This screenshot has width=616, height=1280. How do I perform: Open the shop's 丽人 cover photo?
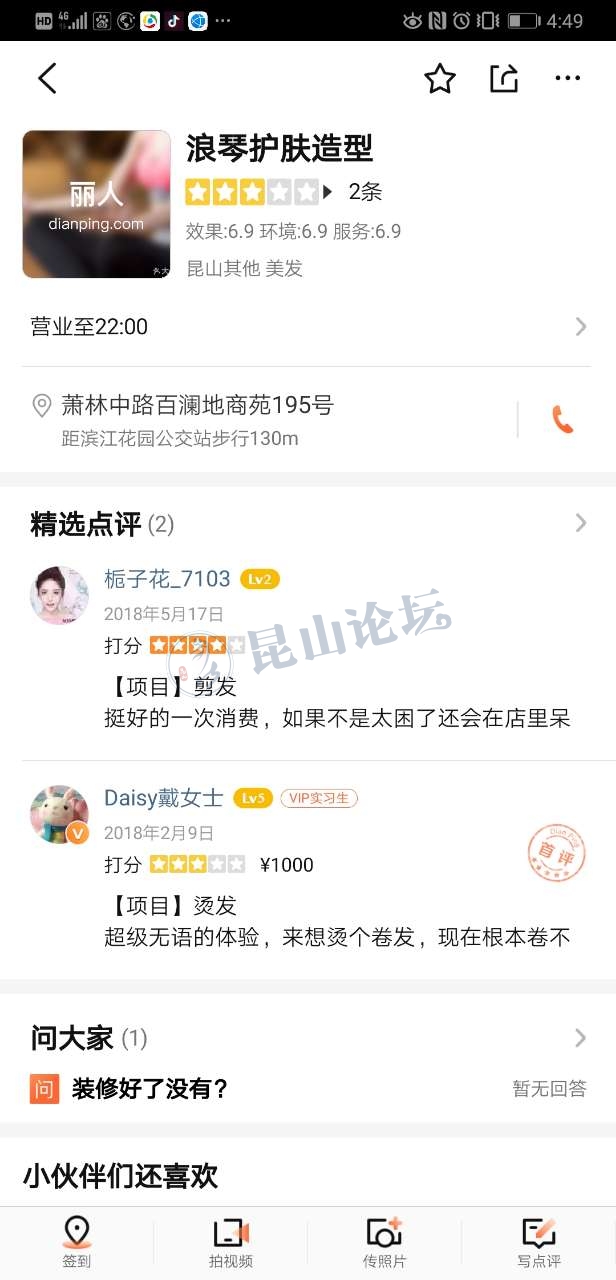tap(97, 204)
